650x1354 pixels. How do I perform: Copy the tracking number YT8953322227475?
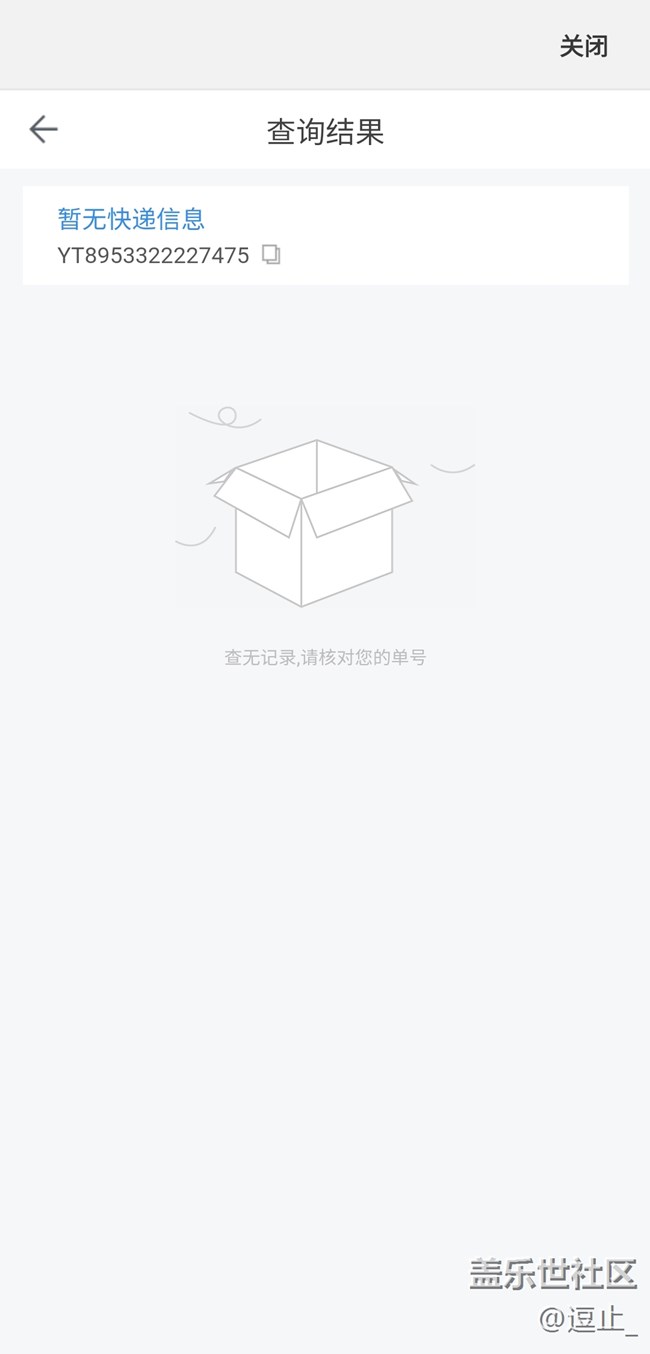[x=271, y=255]
